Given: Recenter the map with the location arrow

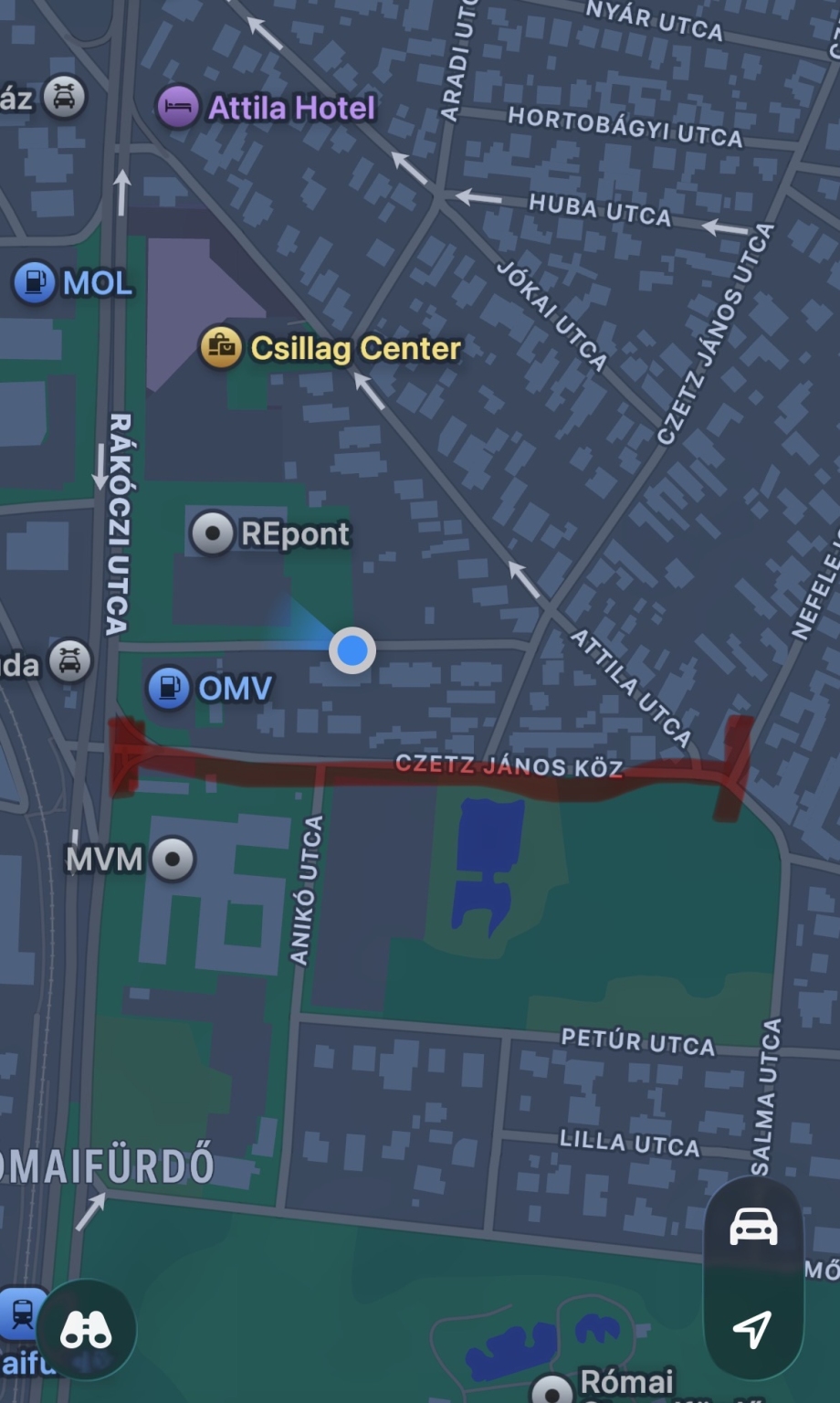Looking at the screenshot, I should [753, 1329].
